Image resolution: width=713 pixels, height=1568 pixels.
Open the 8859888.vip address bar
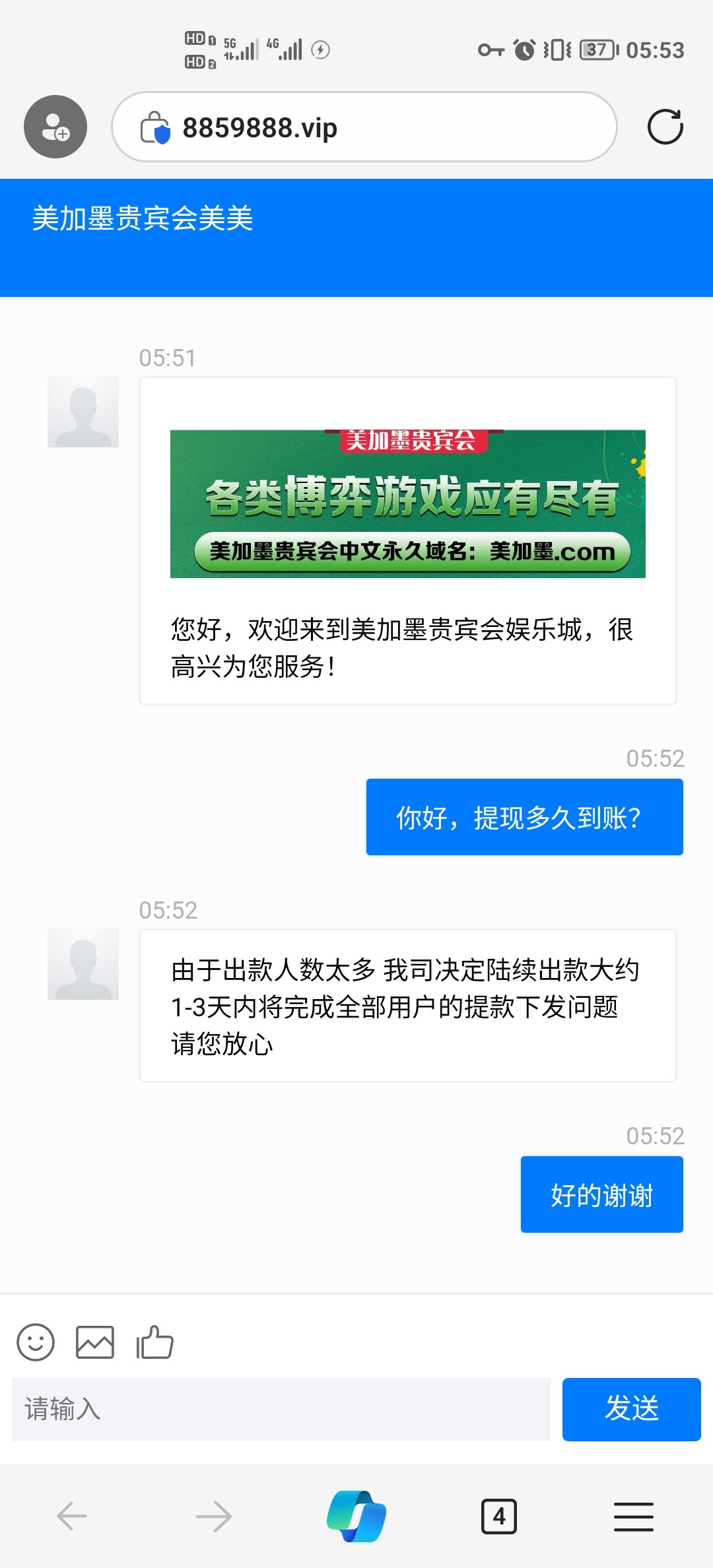[364, 127]
